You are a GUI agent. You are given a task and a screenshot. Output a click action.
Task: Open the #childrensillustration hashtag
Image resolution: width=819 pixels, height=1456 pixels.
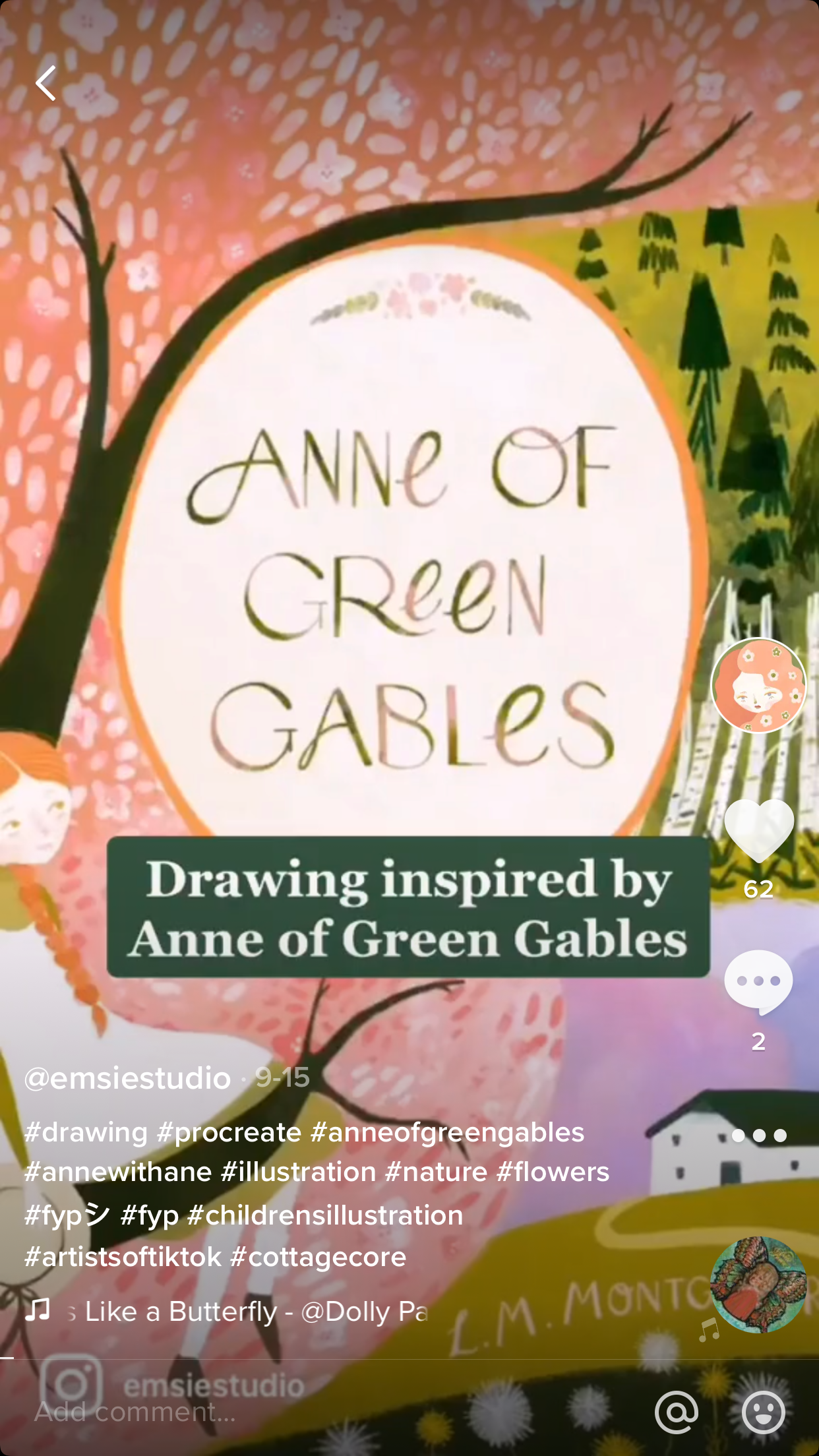325,1215
